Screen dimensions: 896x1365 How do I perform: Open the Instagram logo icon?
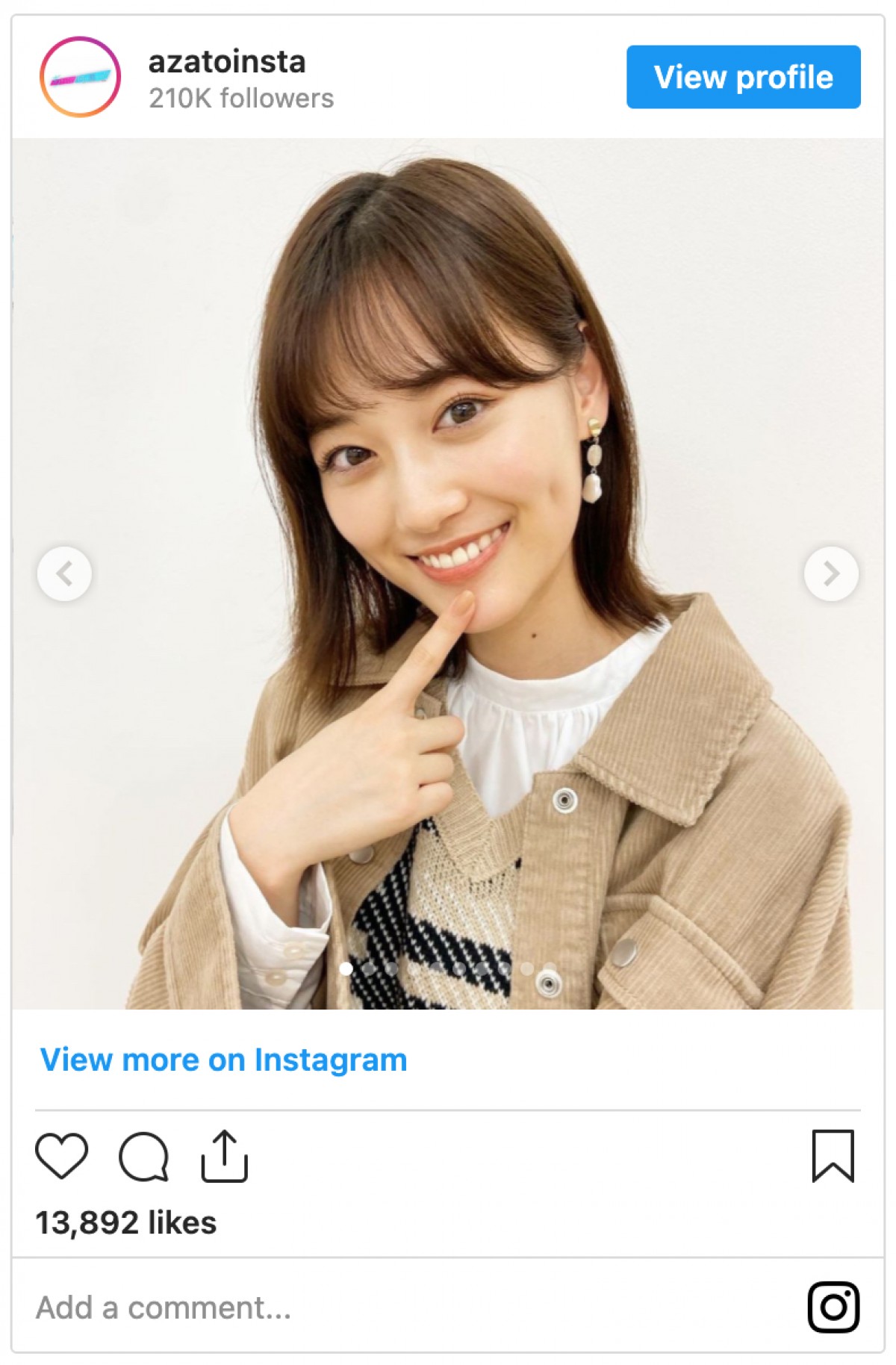point(833,1308)
